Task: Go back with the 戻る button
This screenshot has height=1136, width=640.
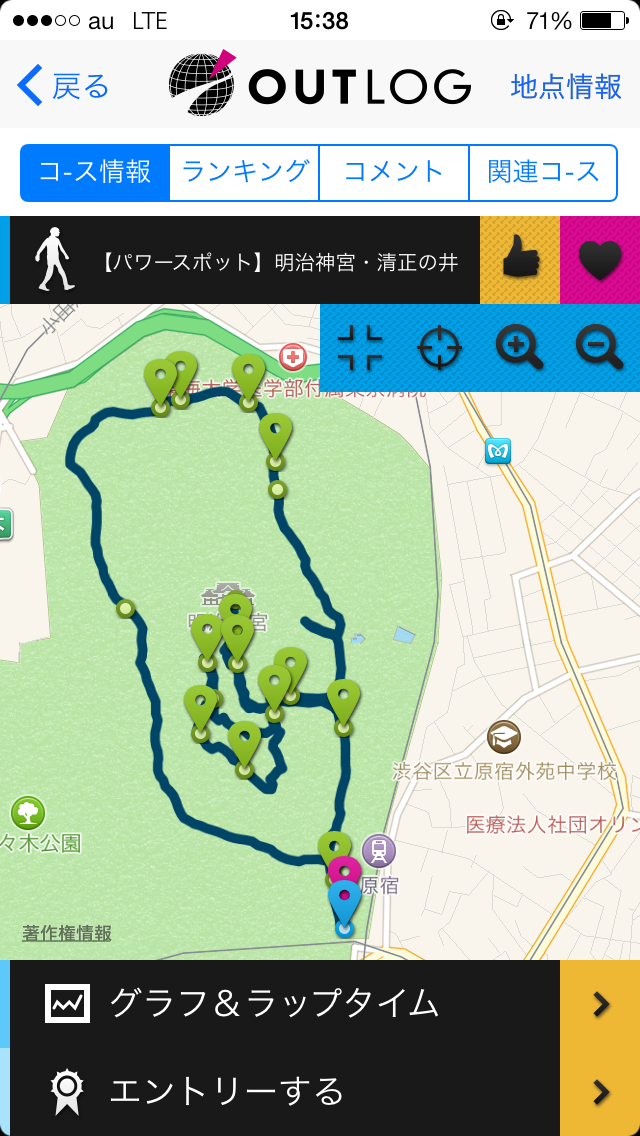Action: pyautogui.click(x=62, y=86)
